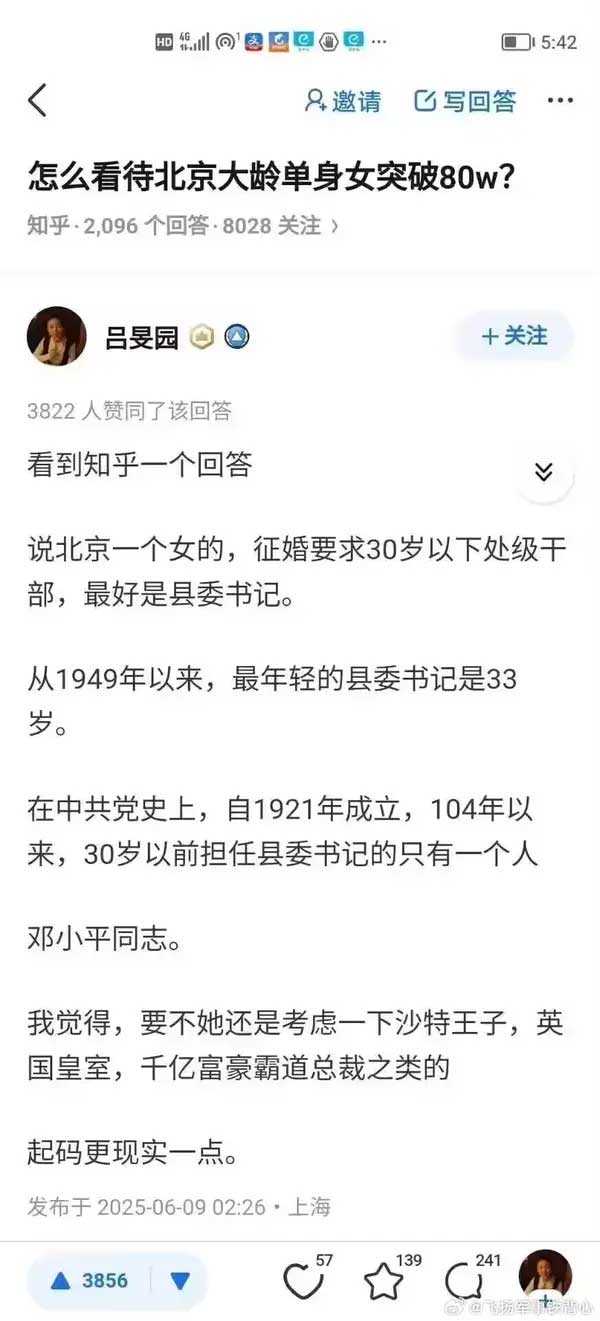Downvote the answer with the down triangle
600x1321 pixels.
180,1281
